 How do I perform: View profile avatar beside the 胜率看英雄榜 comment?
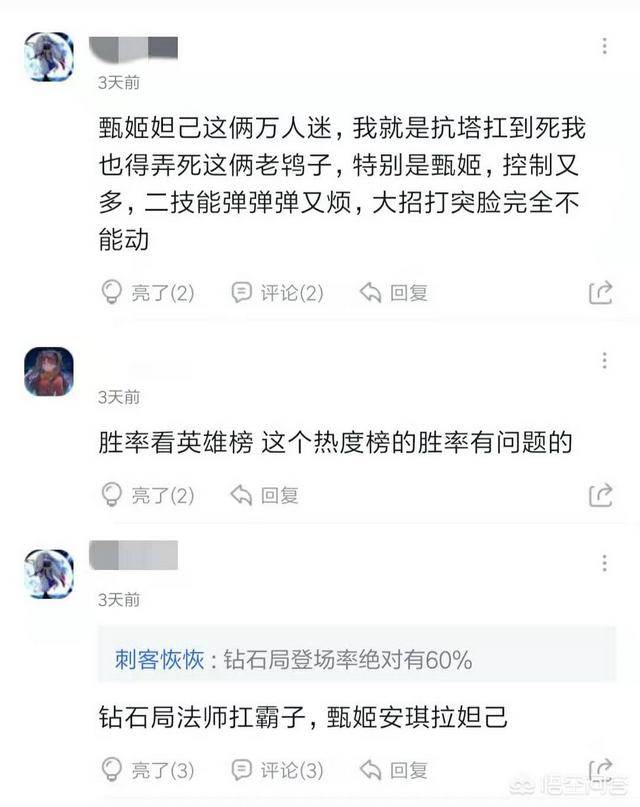tap(49, 372)
